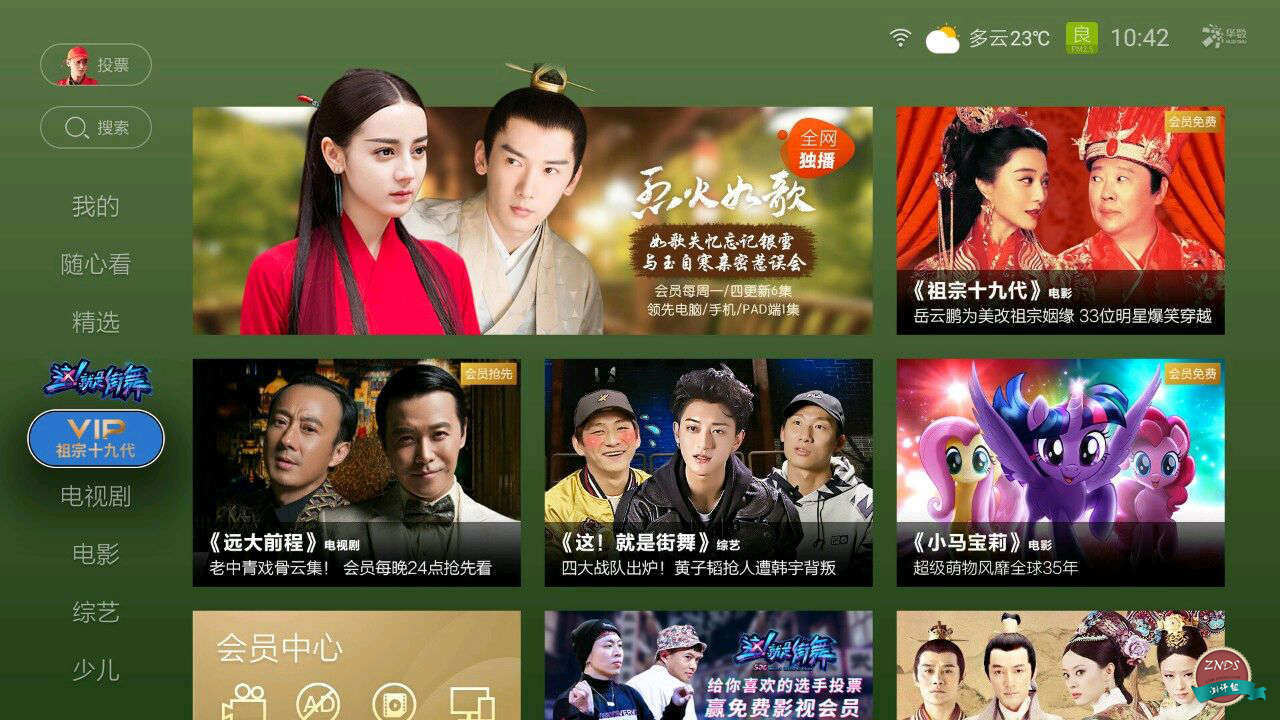Select the VIP 祖宗十九代 tab
Screen dimensions: 1280x720
pos(96,438)
